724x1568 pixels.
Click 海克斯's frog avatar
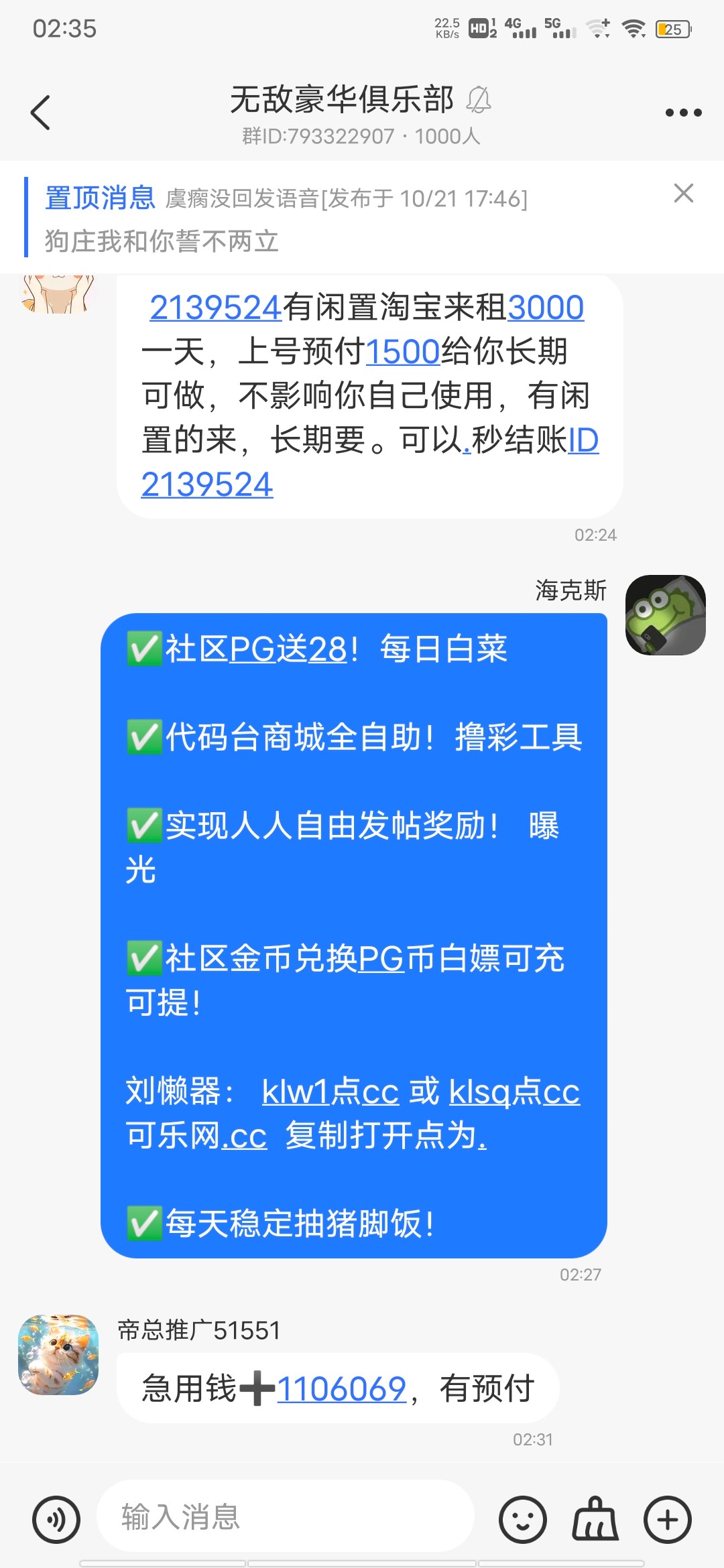tap(666, 616)
